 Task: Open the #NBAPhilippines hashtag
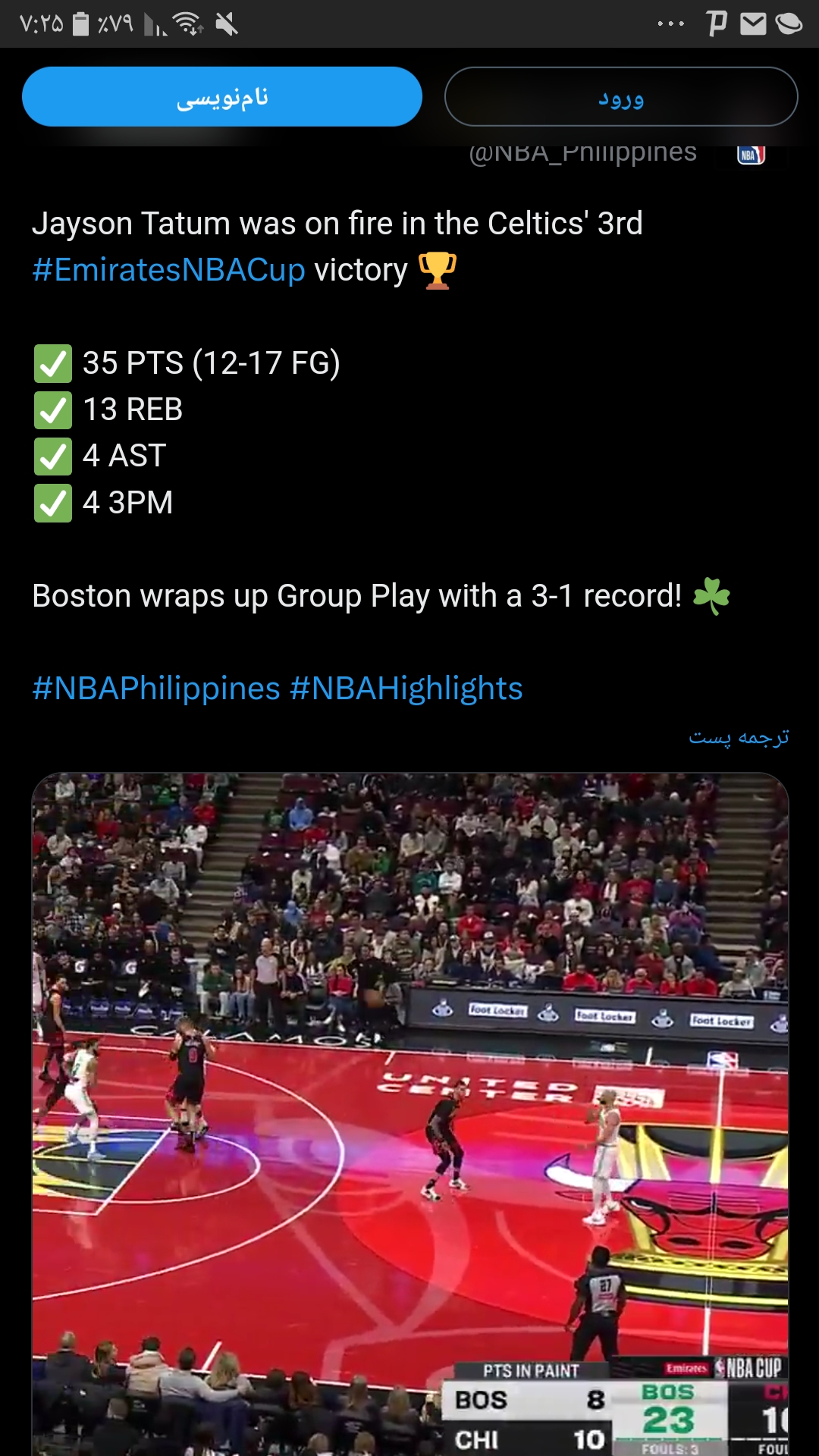[156, 689]
